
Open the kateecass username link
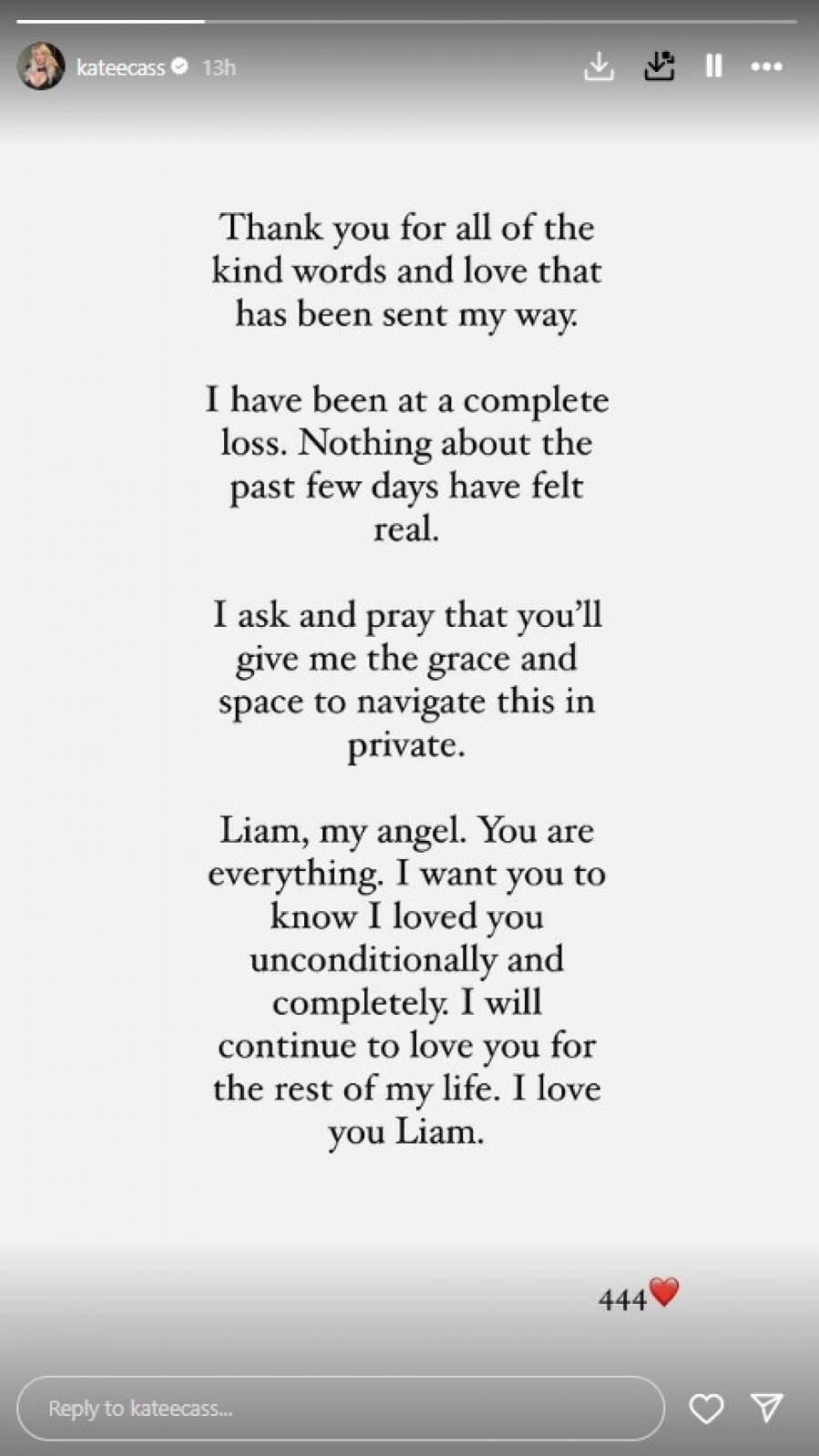pos(120,67)
